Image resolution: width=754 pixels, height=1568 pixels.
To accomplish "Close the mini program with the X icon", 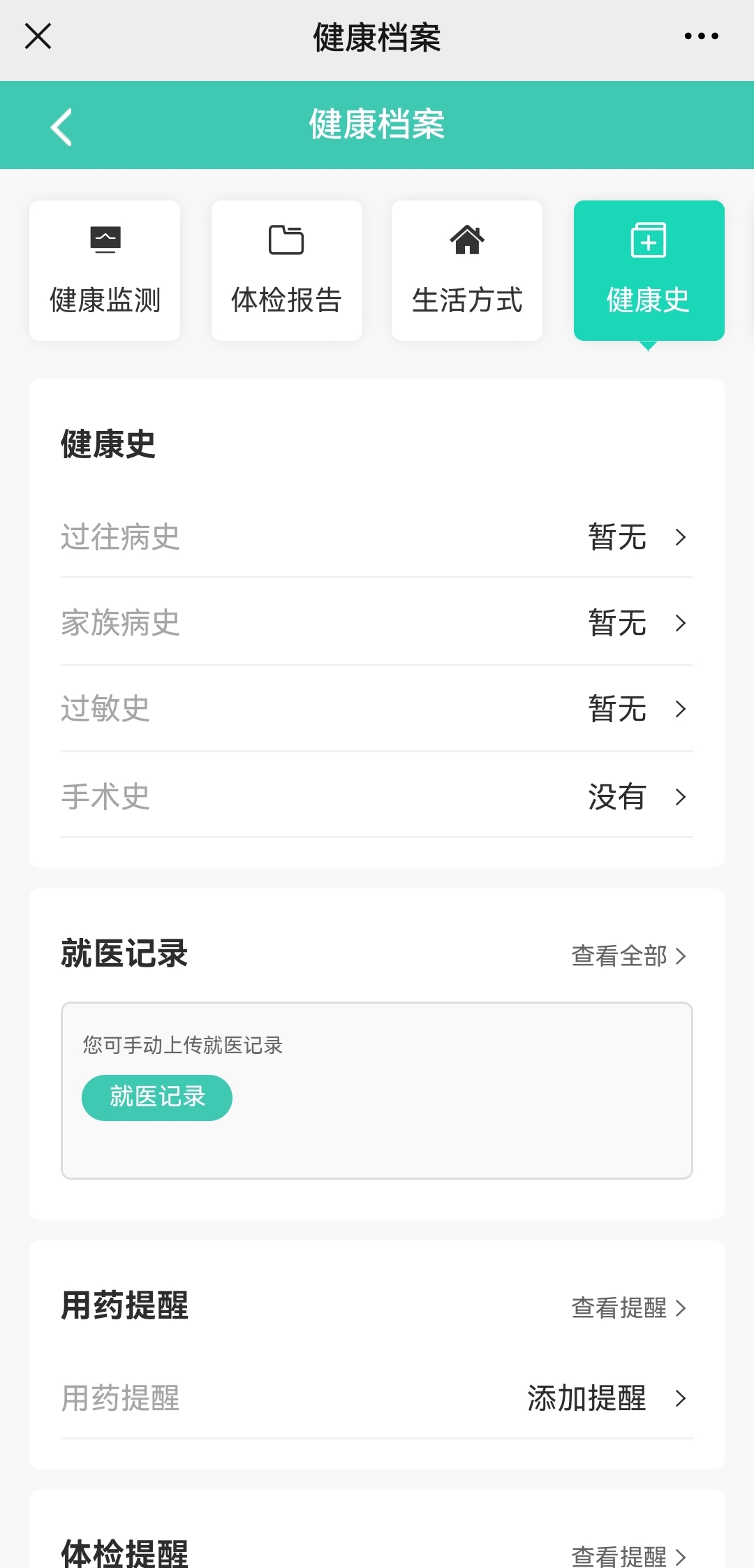I will click(x=38, y=36).
